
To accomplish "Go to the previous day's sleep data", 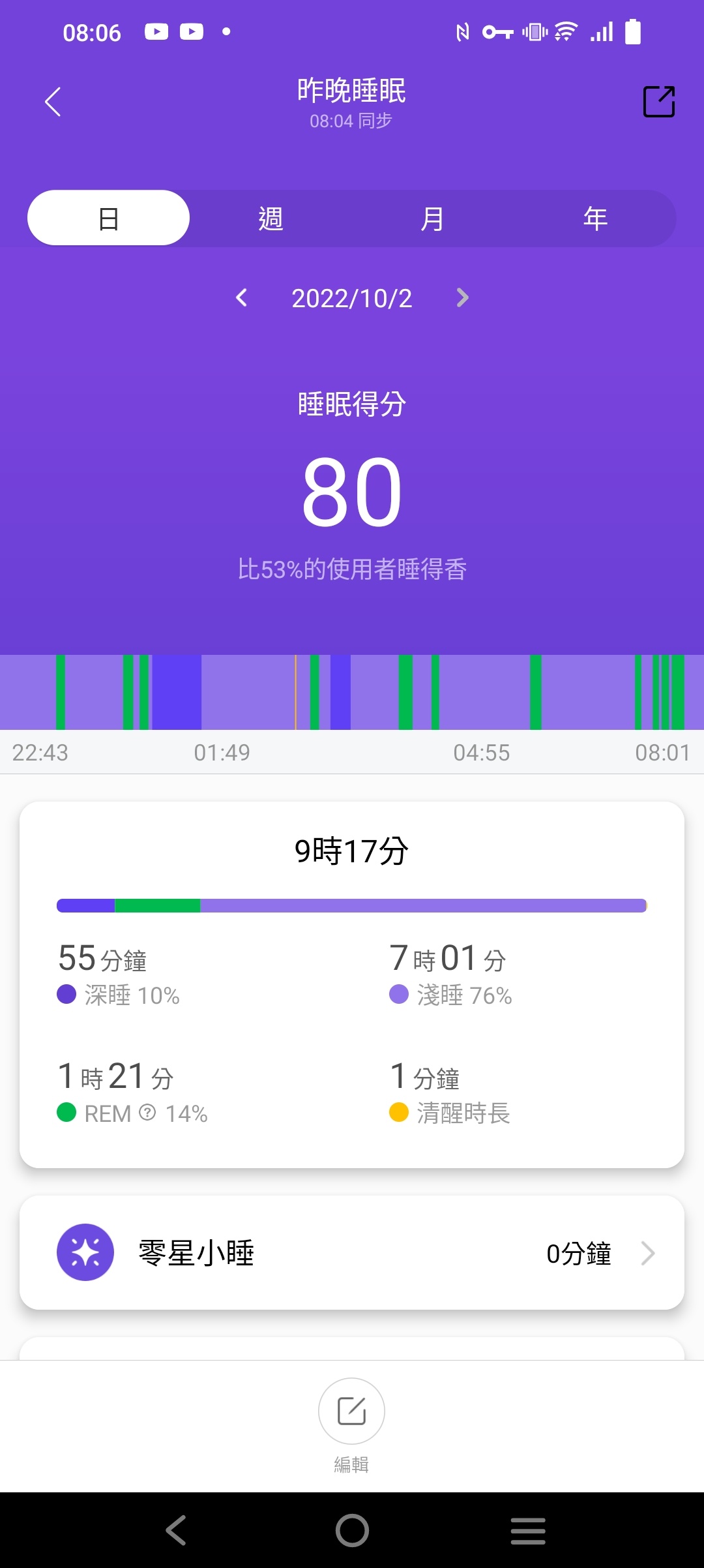I will click(241, 298).
